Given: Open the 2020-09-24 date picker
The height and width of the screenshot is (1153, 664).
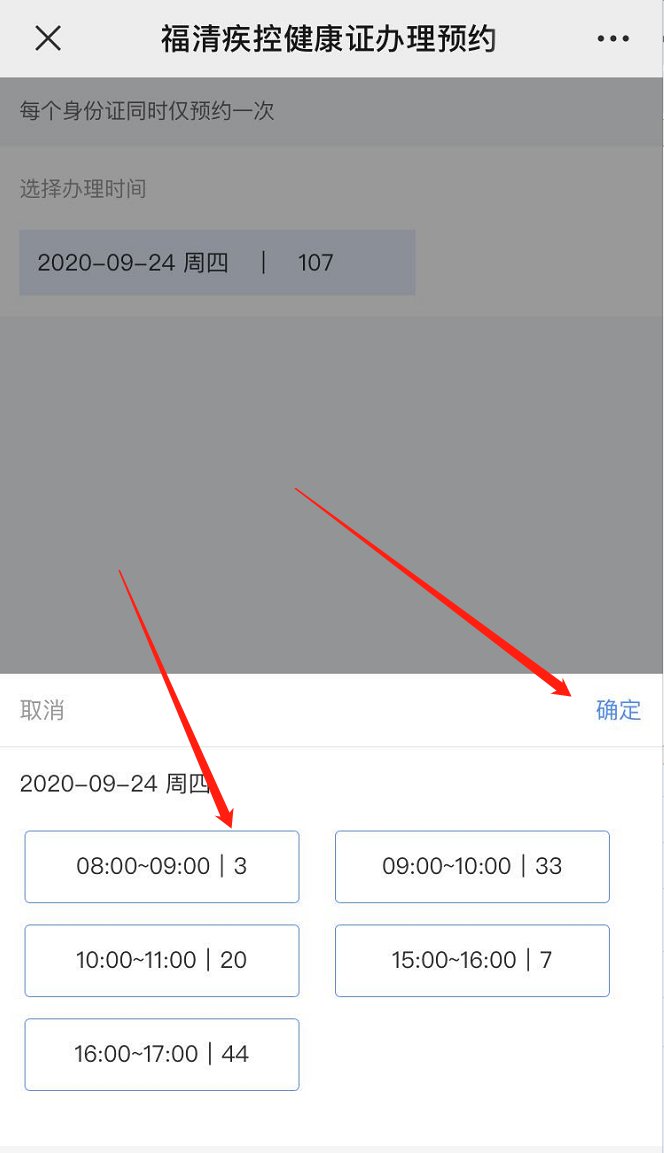Looking at the screenshot, I should coord(216,263).
